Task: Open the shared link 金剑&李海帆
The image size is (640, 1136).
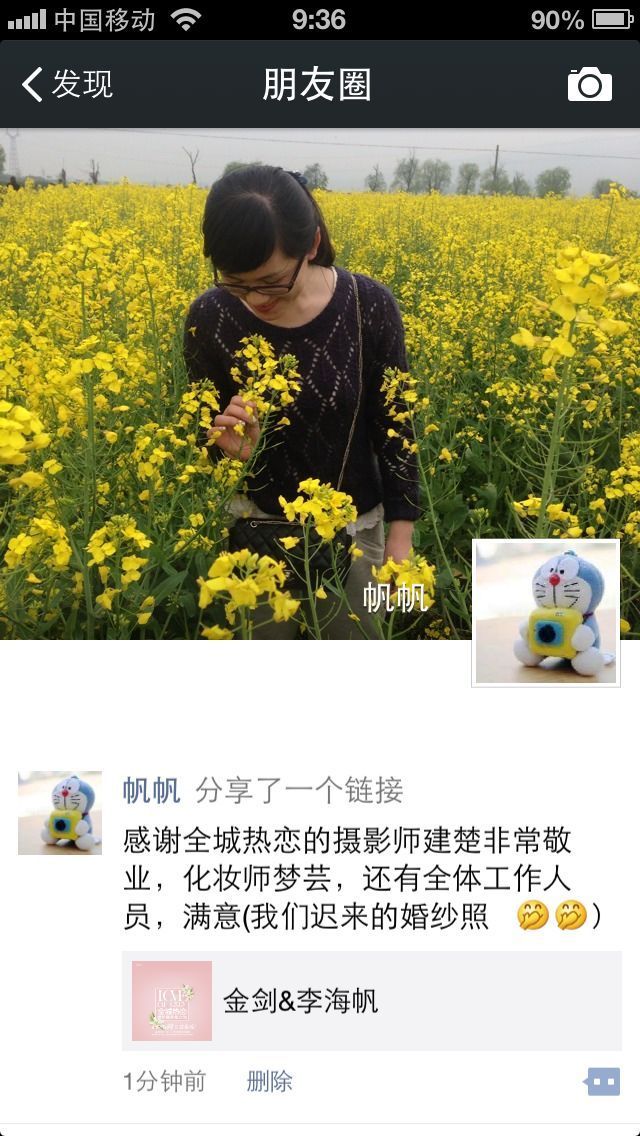Action: click(372, 1001)
